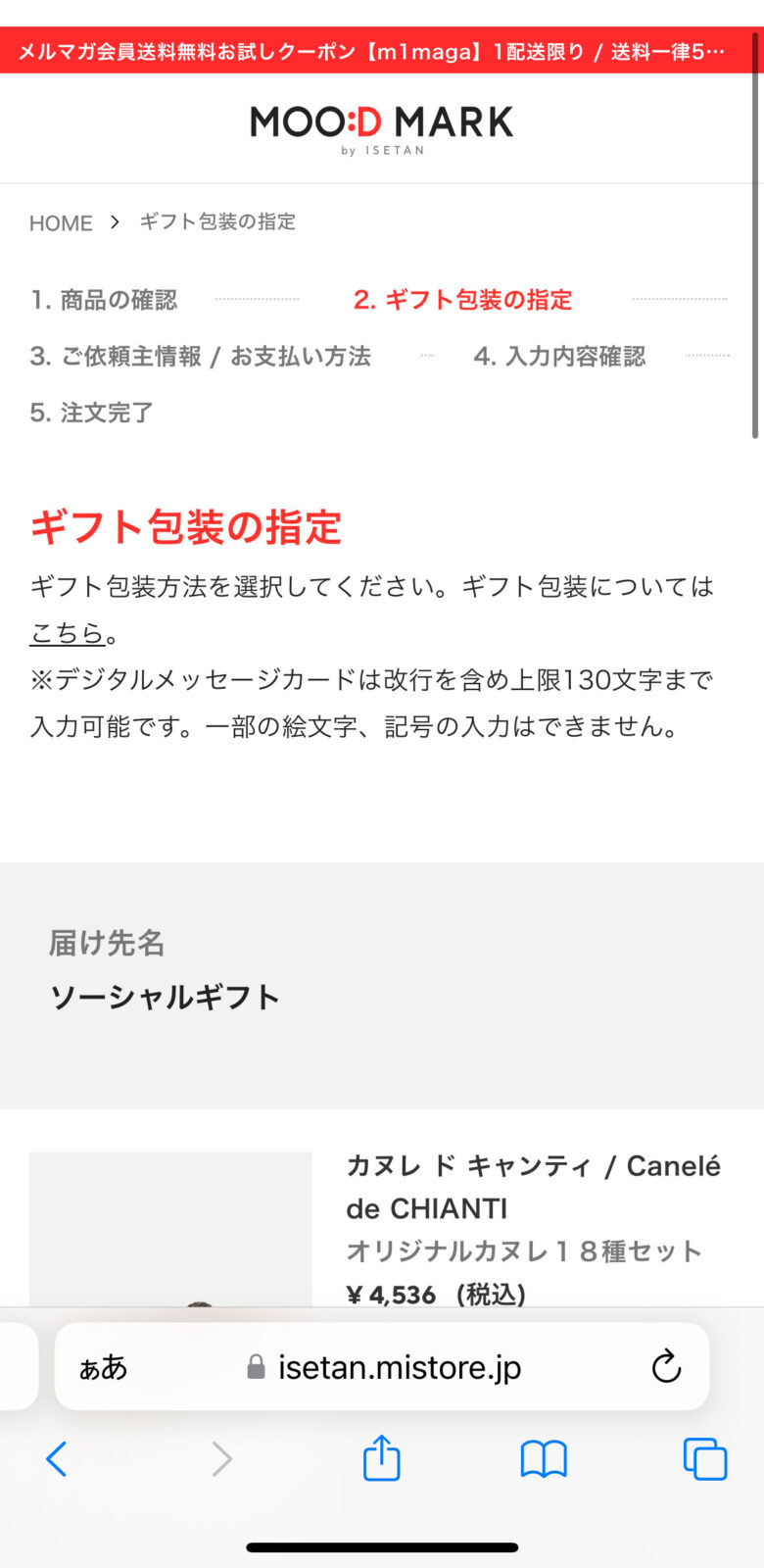This screenshot has height=1568, width=764.
Task: Select the 4. 入力内容確認 step
Action: tap(560, 357)
